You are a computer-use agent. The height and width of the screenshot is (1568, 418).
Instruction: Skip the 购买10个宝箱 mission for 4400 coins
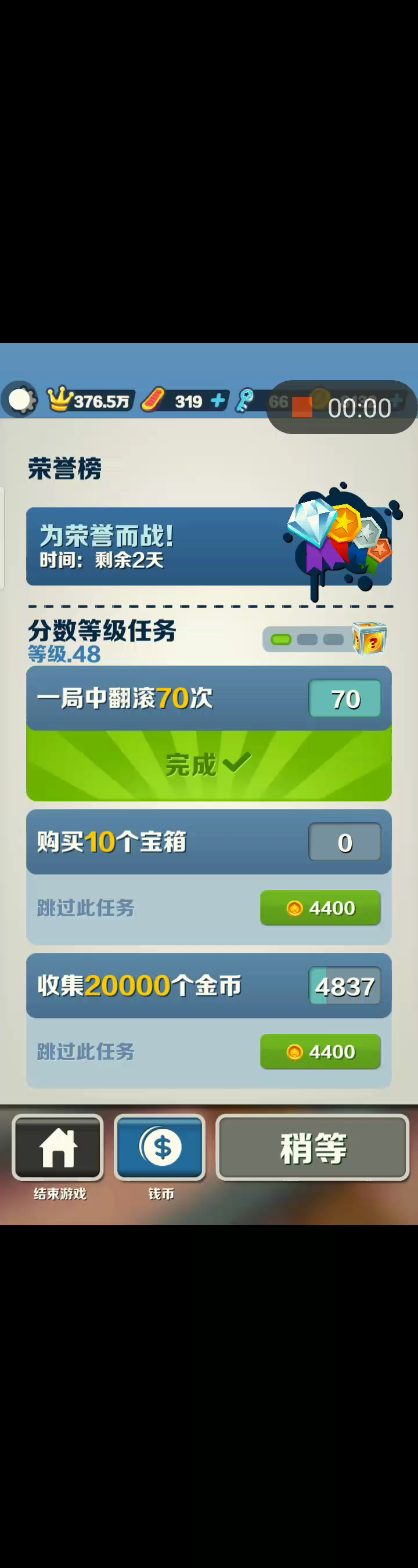[x=320, y=908]
